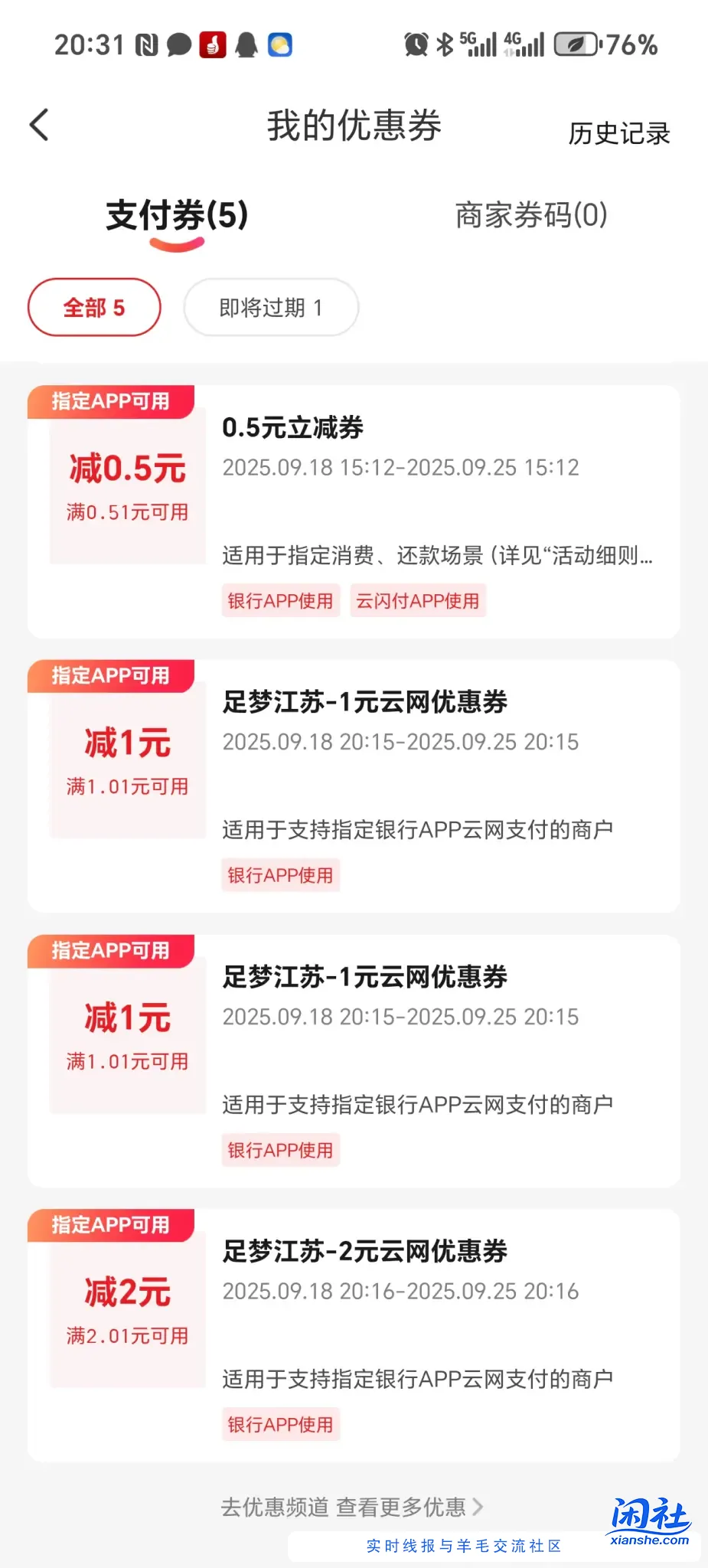Open 去优惠频道 查看更多优惠 link
708x1568 pixels.
pos(352,1507)
